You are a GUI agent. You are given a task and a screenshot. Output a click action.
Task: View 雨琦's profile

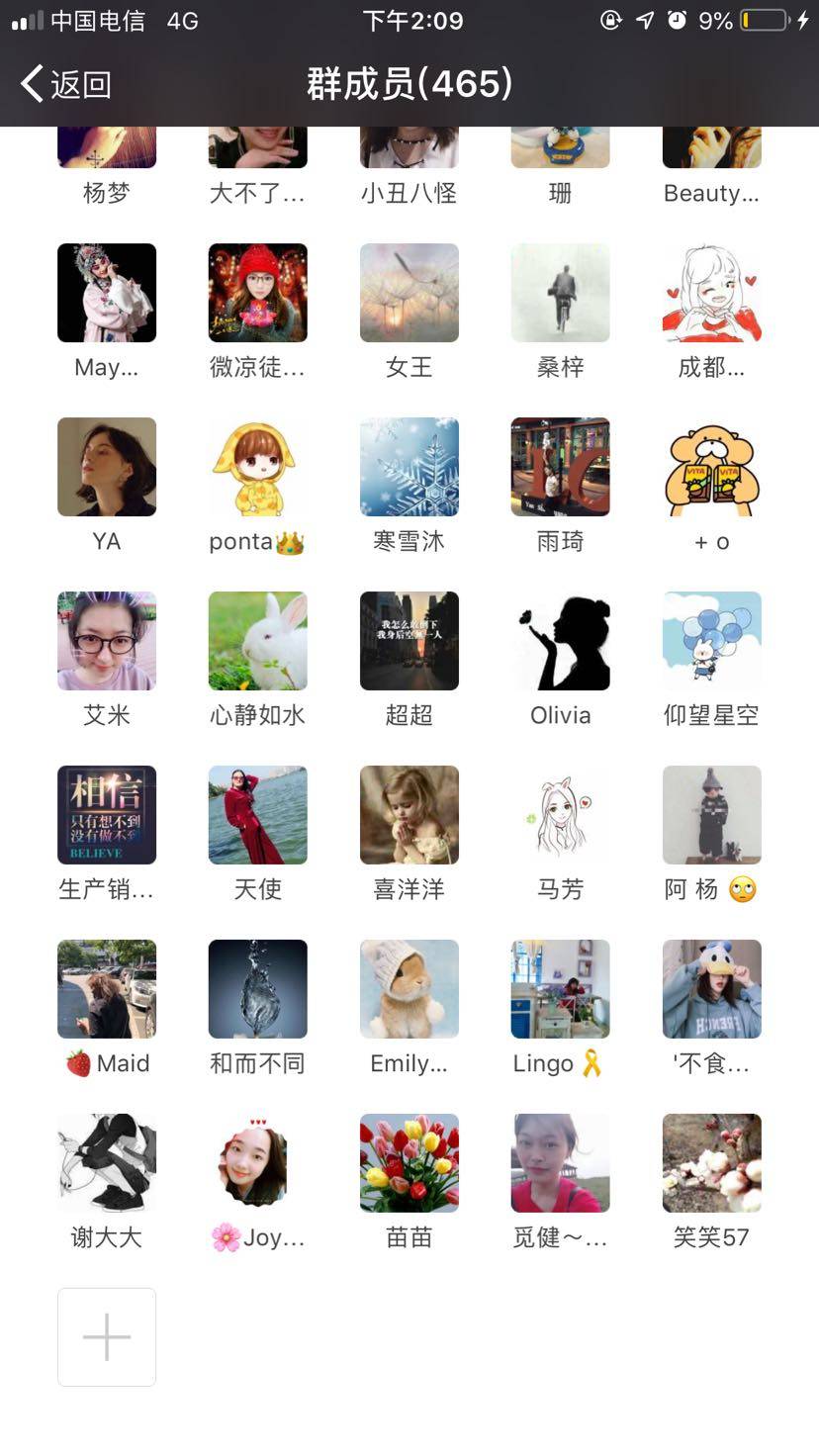click(560, 467)
